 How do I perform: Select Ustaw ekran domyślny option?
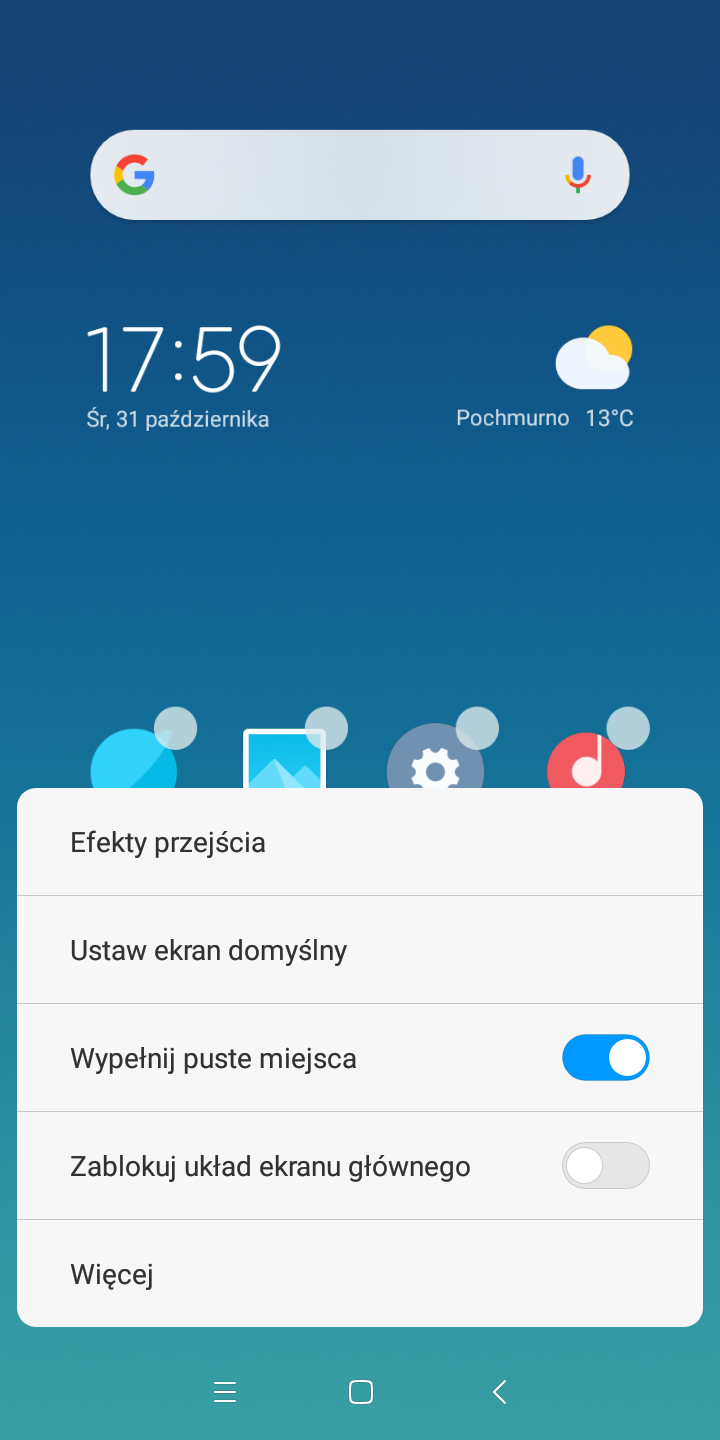click(x=360, y=950)
